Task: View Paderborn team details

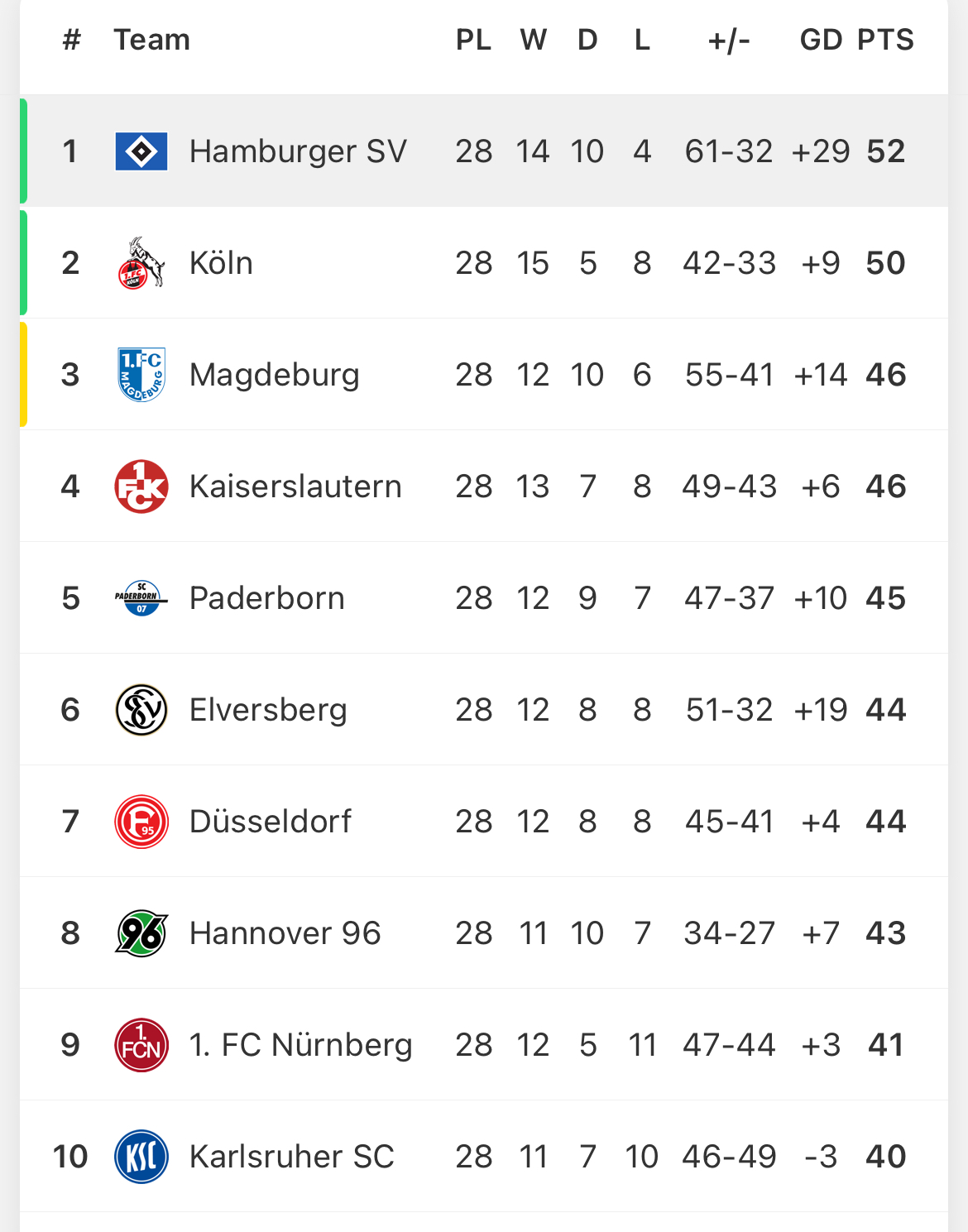Action: [266, 598]
